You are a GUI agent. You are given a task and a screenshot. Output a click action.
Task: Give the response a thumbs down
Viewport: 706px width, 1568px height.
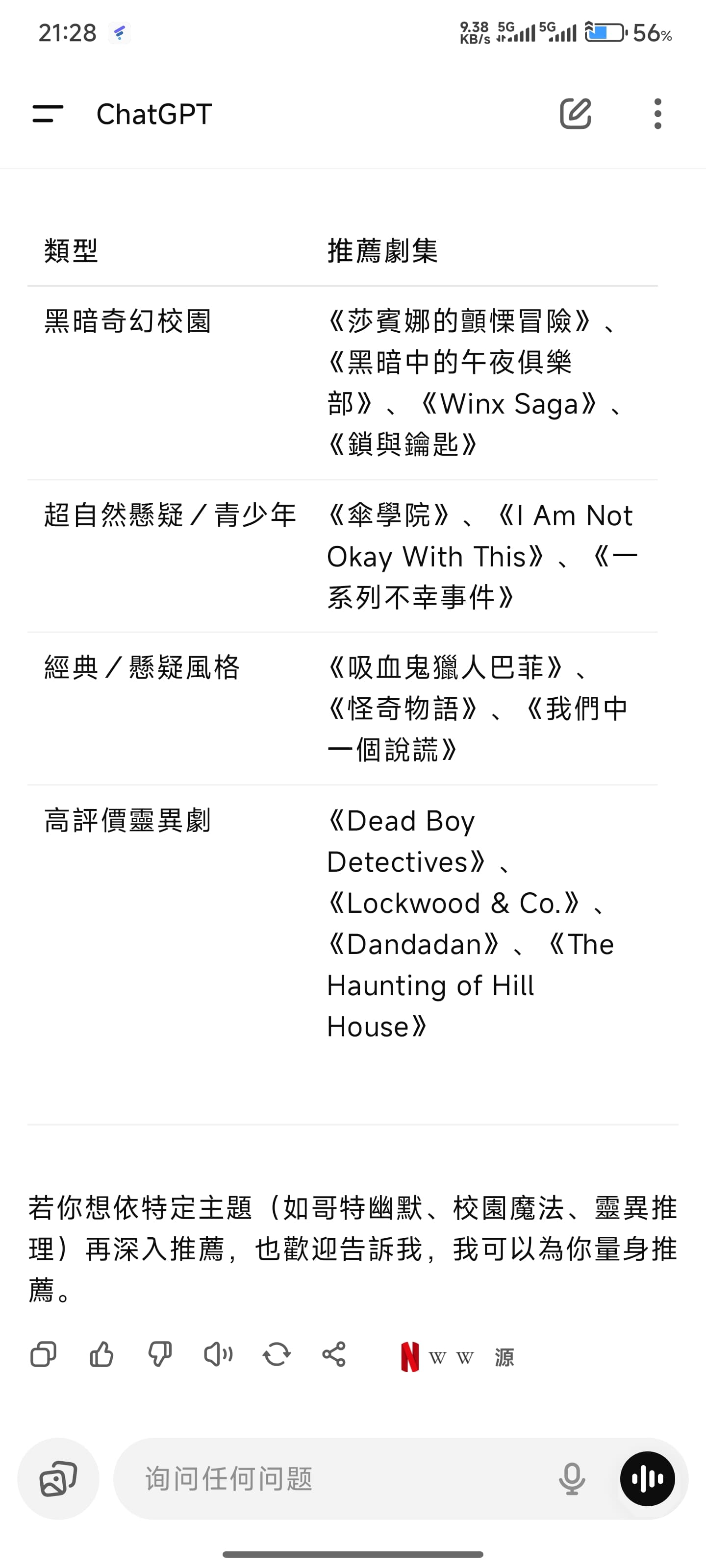click(160, 1355)
